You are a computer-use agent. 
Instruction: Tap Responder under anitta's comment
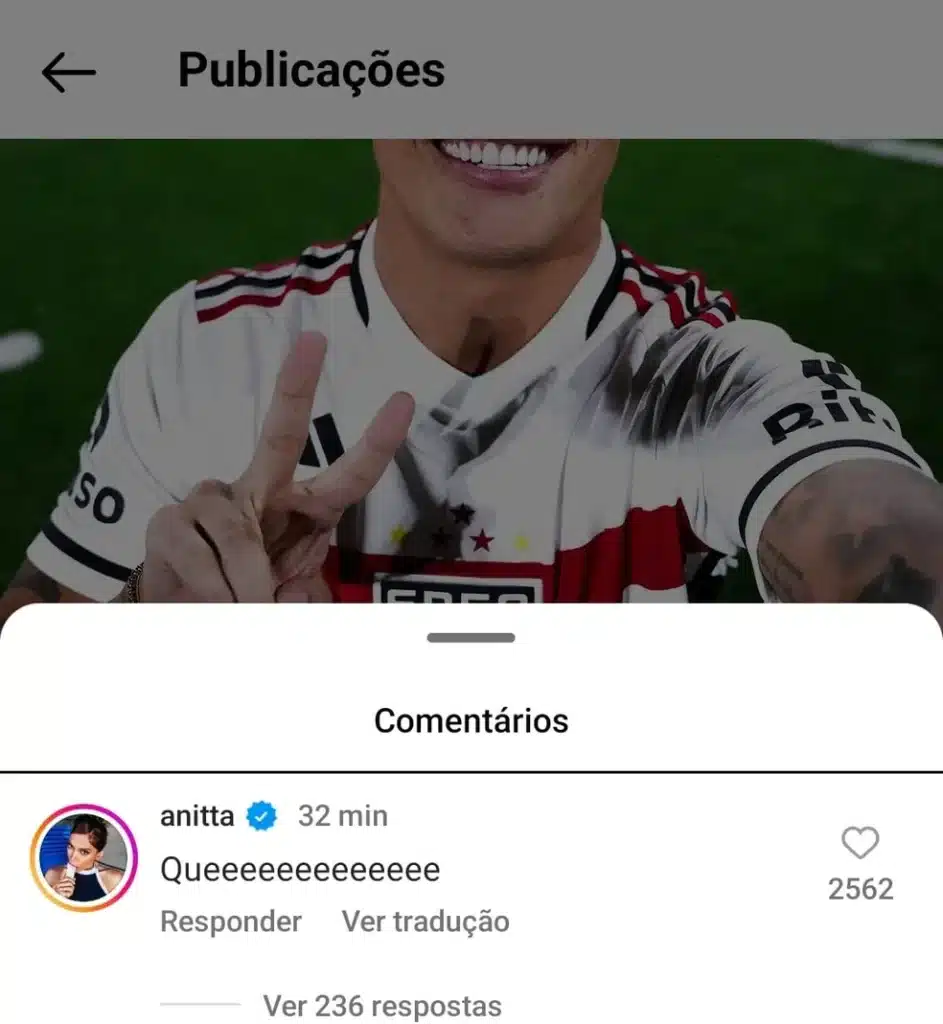tap(230, 921)
